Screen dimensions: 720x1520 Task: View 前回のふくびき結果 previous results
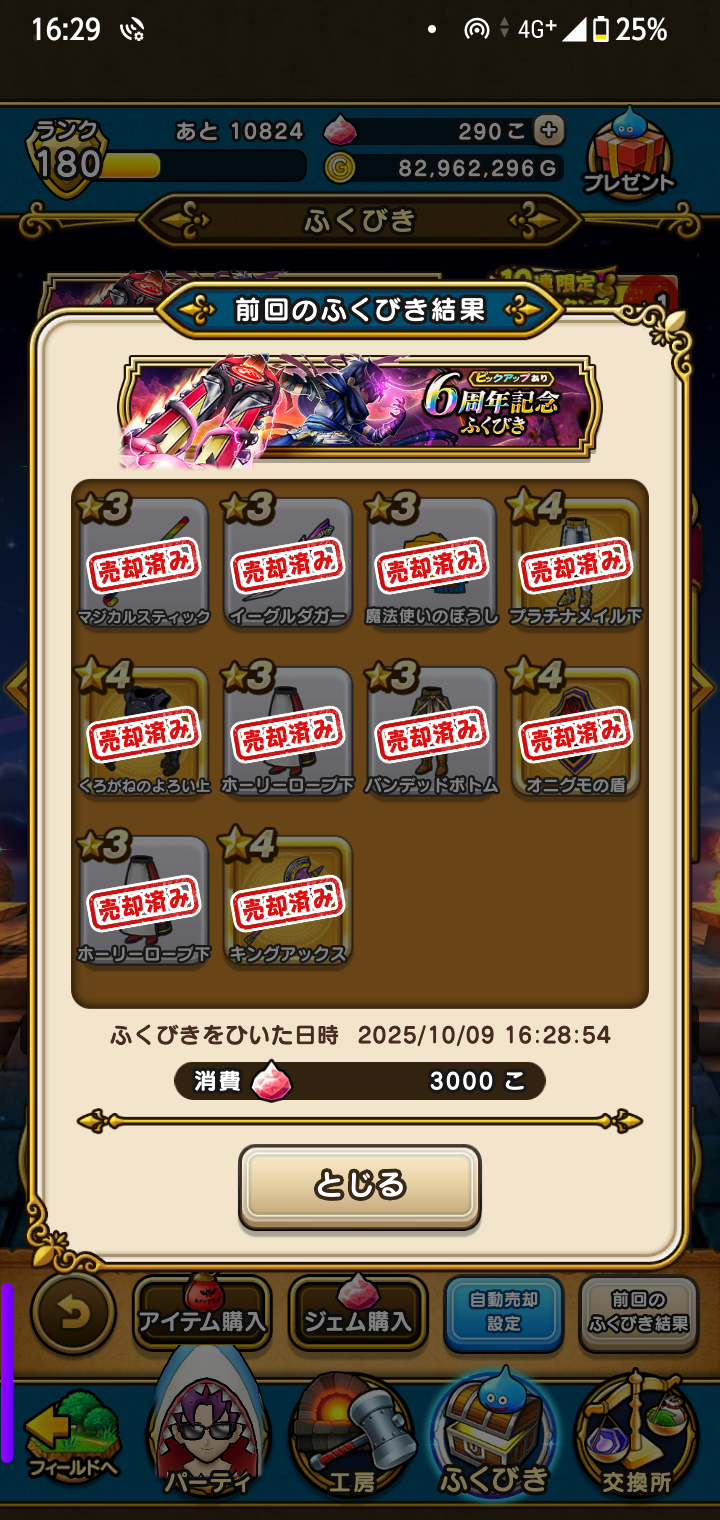(638, 1313)
